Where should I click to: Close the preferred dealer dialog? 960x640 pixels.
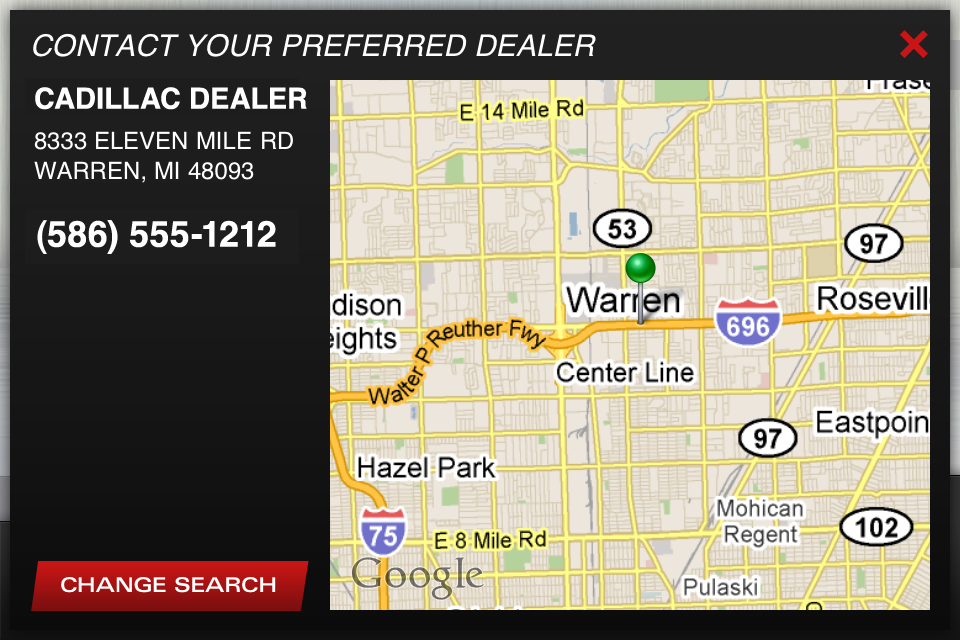(913, 44)
